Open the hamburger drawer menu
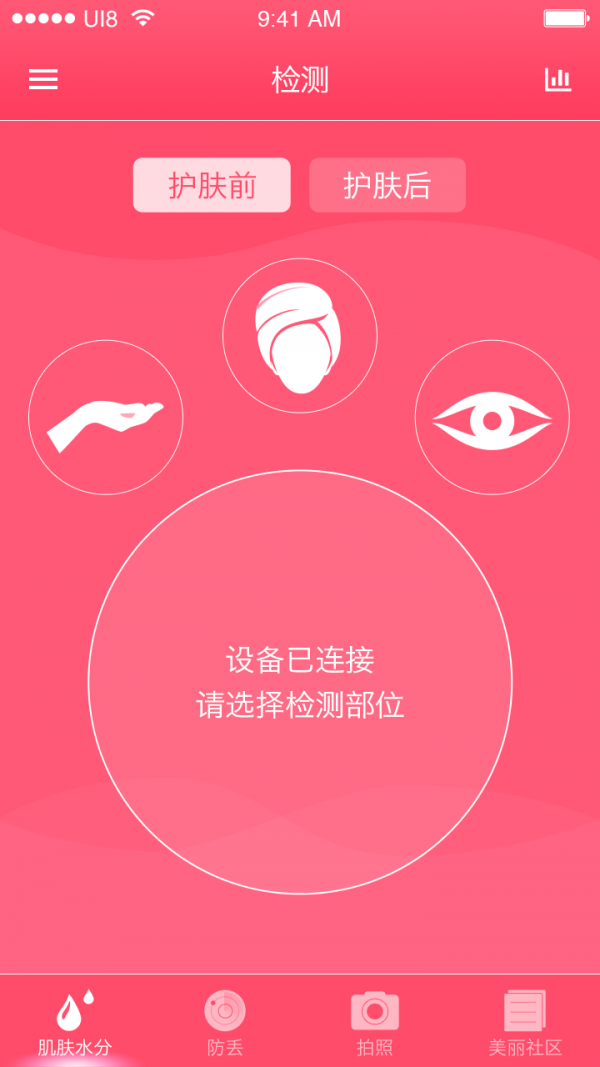The height and width of the screenshot is (1067, 600). 43,80
